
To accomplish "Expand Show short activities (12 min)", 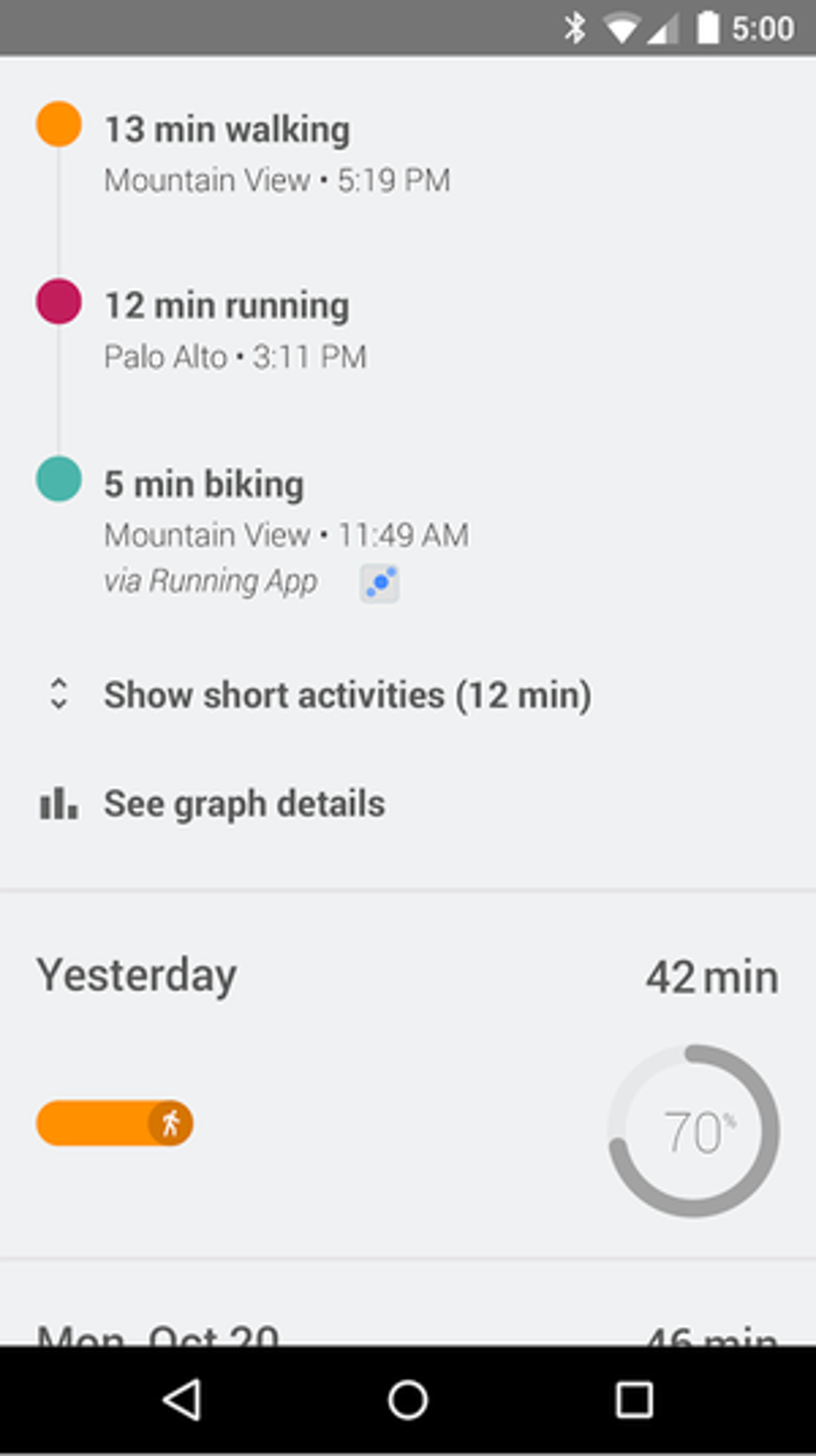I will [x=347, y=695].
